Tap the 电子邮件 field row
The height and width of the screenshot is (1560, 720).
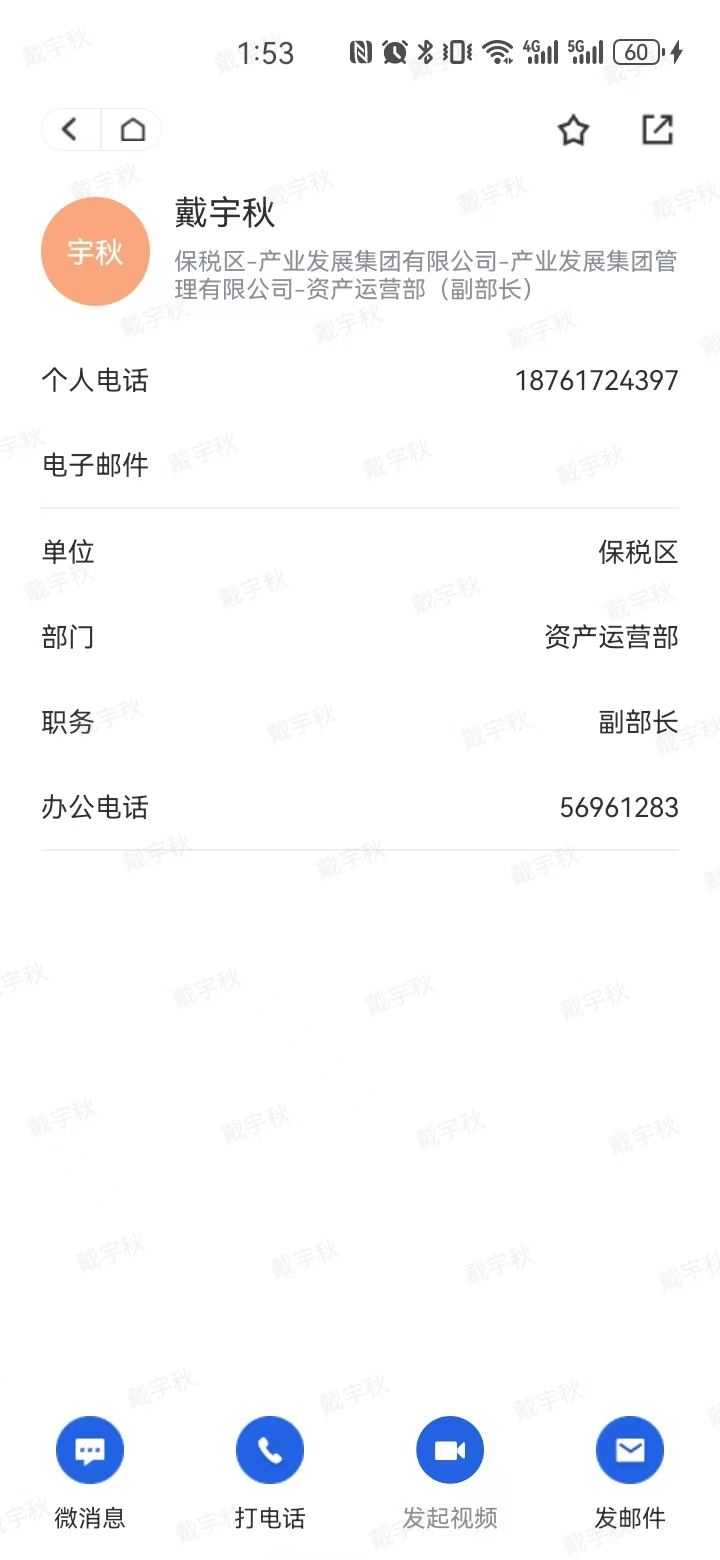pyautogui.click(x=95, y=464)
